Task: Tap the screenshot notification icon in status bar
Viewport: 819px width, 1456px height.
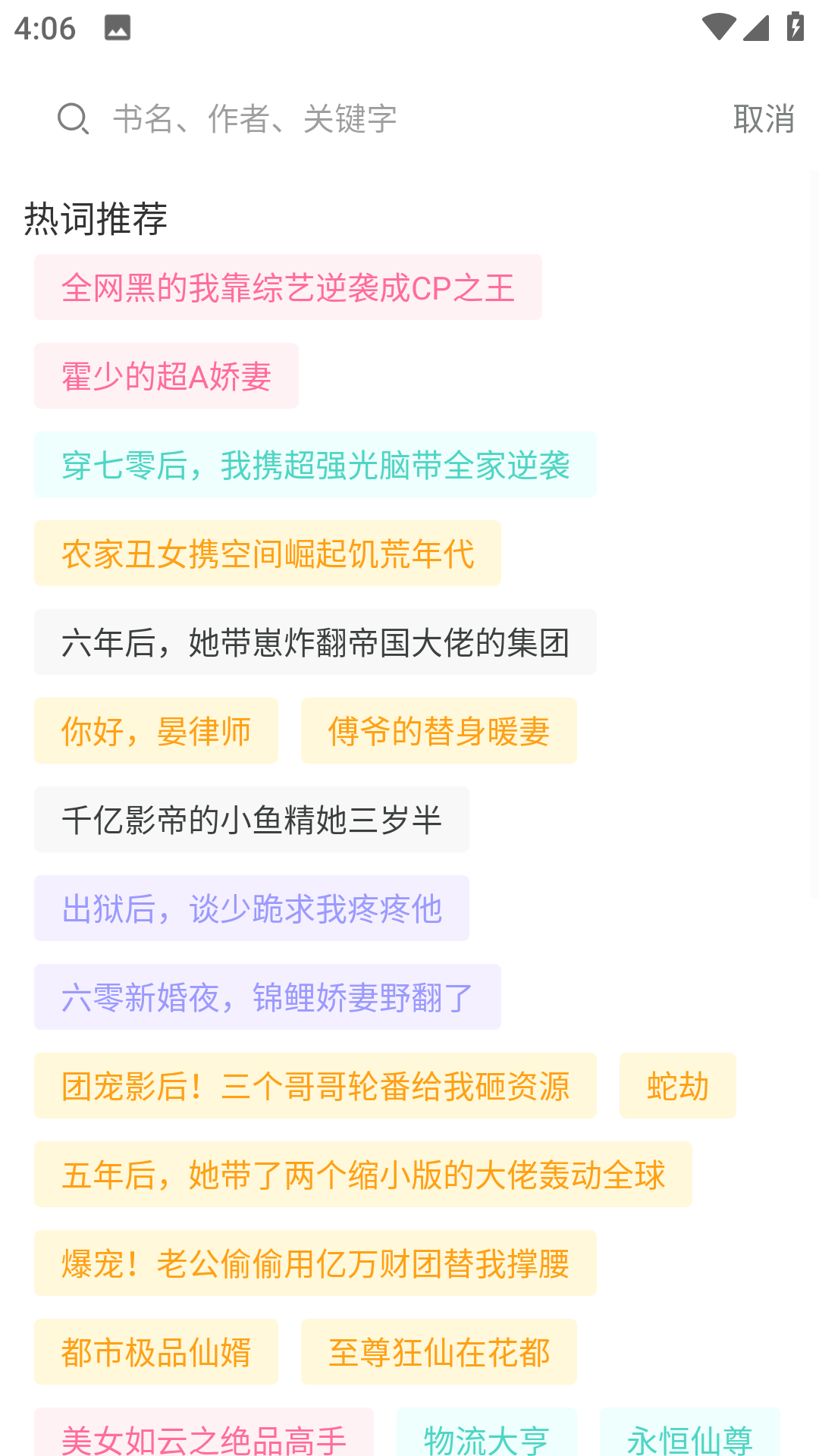Action: point(118,29)
